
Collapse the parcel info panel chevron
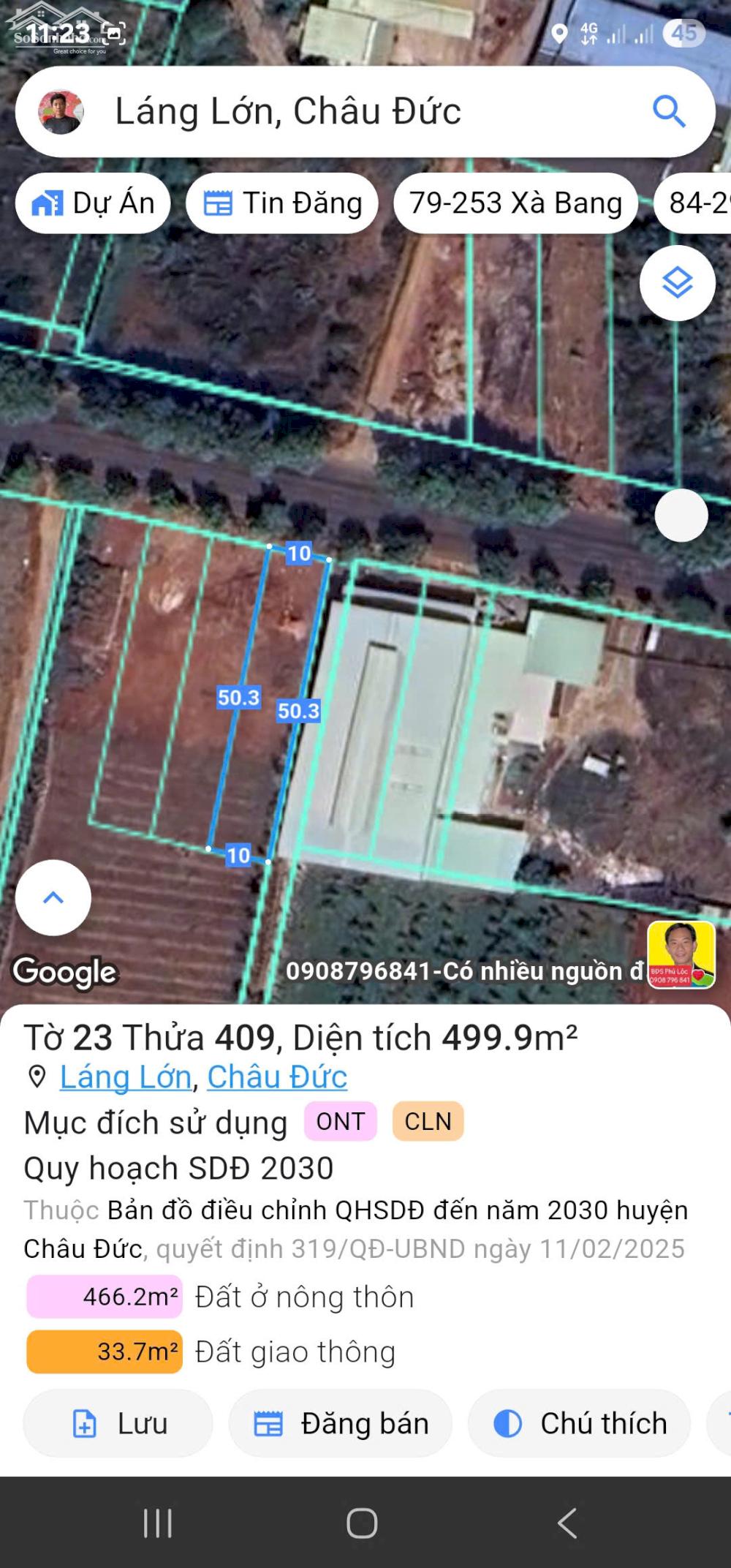52,898
